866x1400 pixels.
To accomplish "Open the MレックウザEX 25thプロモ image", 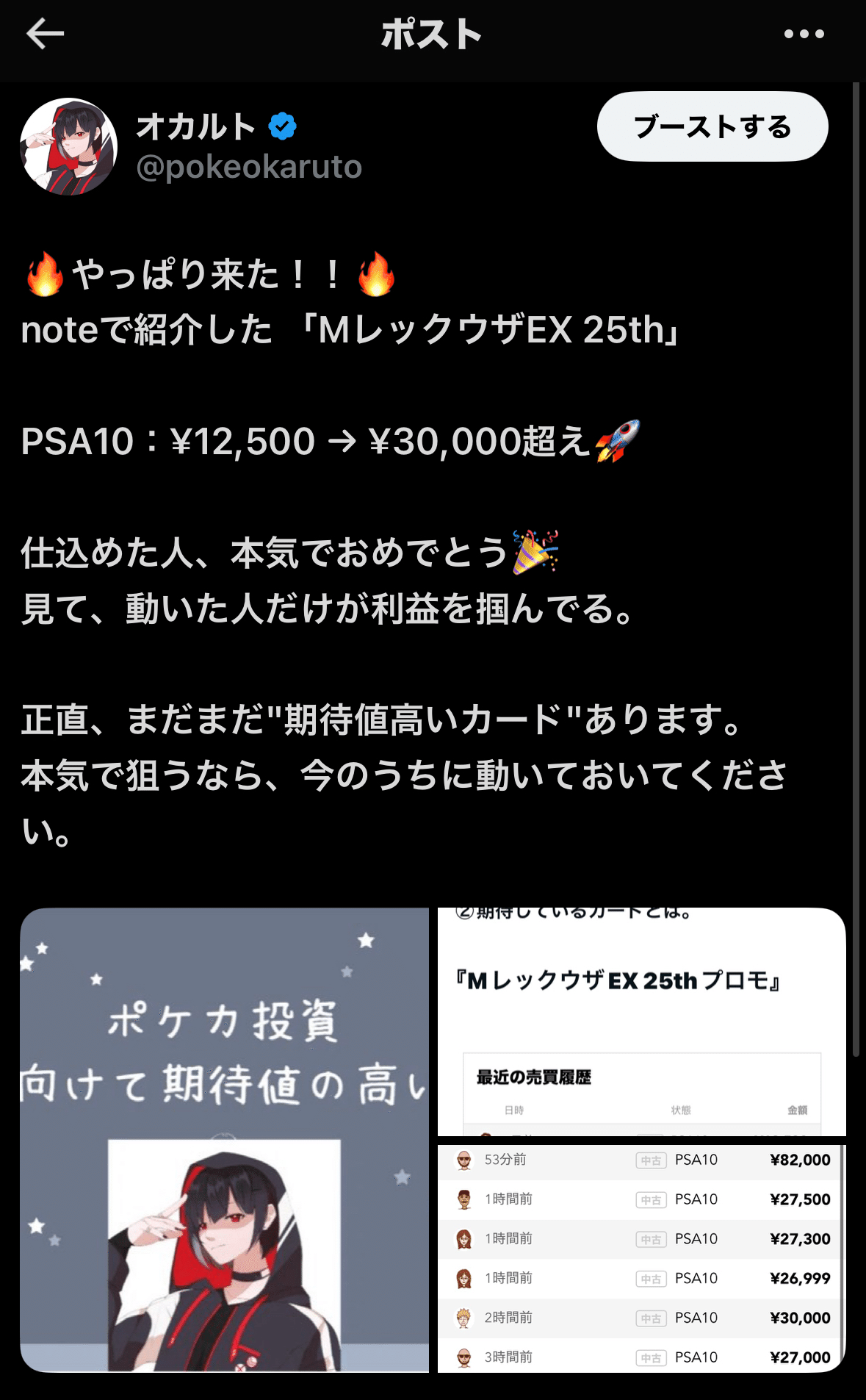I will click(x=641, y=1022).
